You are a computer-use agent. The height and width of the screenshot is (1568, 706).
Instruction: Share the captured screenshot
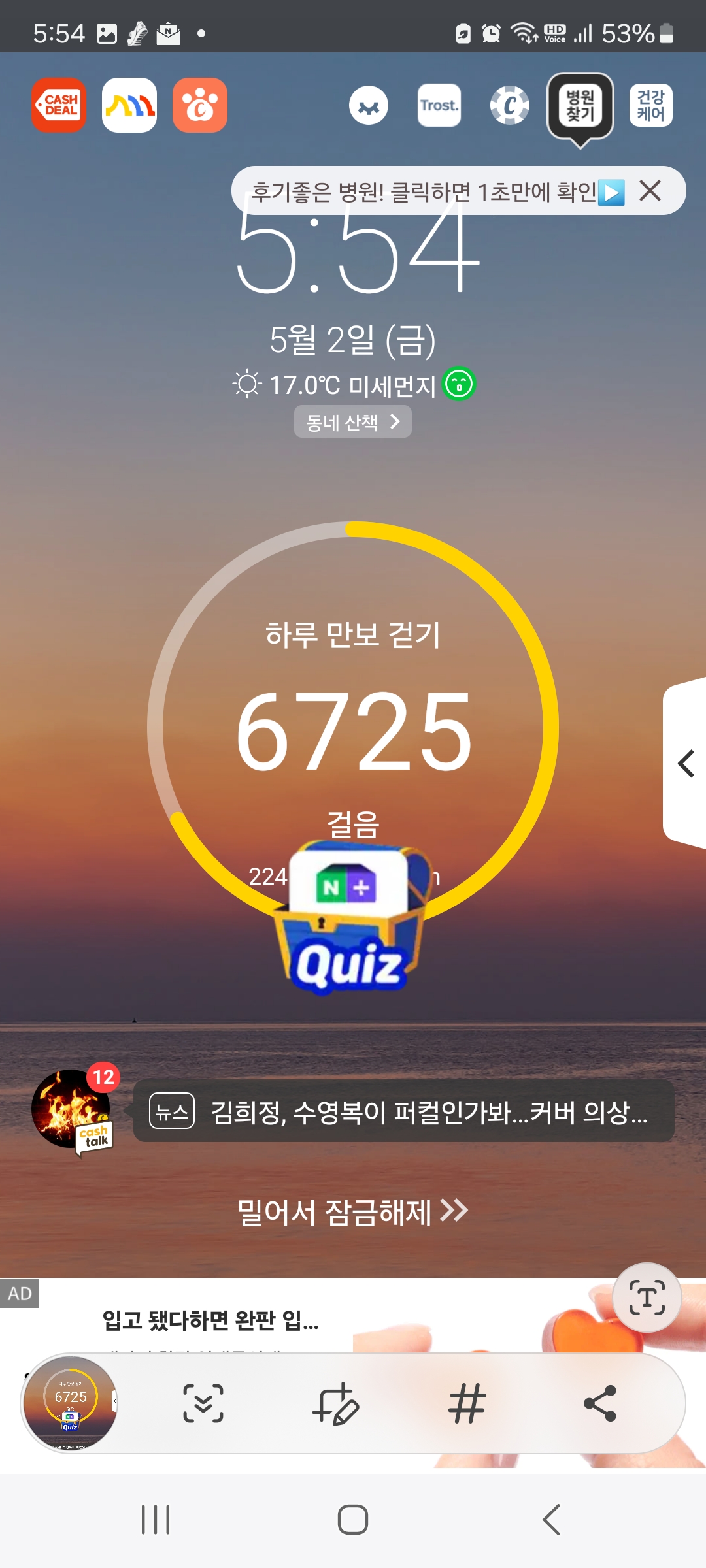coord(599,1403)
